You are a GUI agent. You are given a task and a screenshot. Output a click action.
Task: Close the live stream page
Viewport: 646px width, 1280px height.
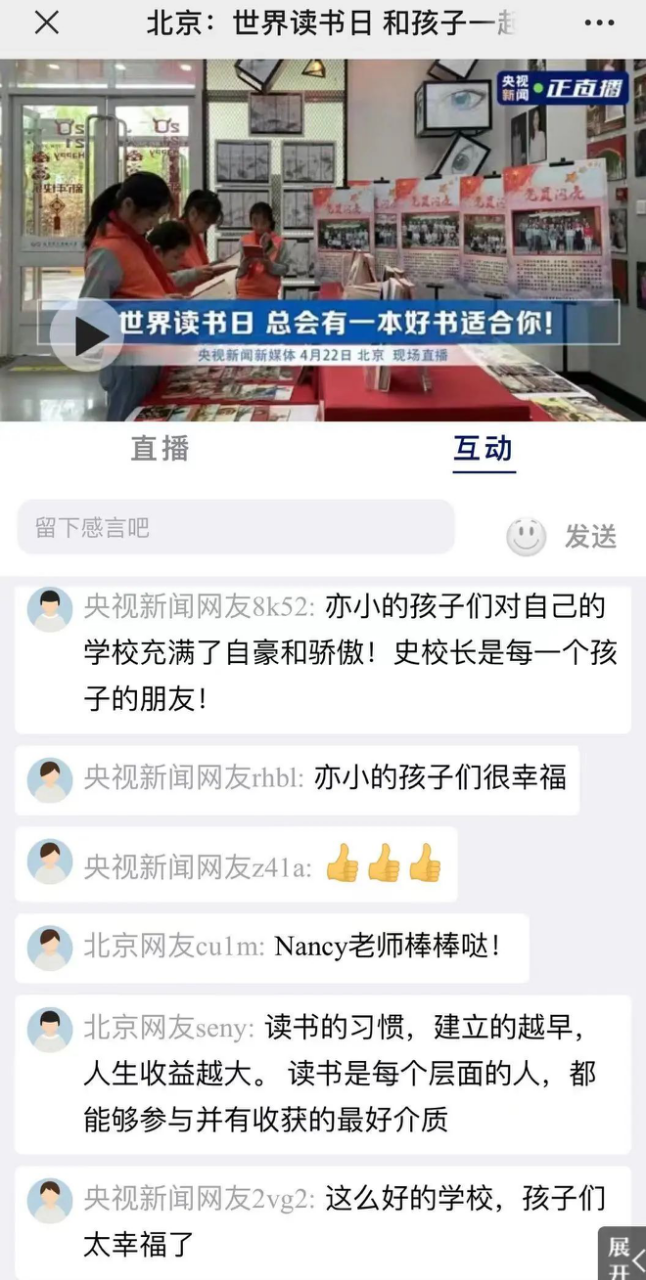[46, 24]
